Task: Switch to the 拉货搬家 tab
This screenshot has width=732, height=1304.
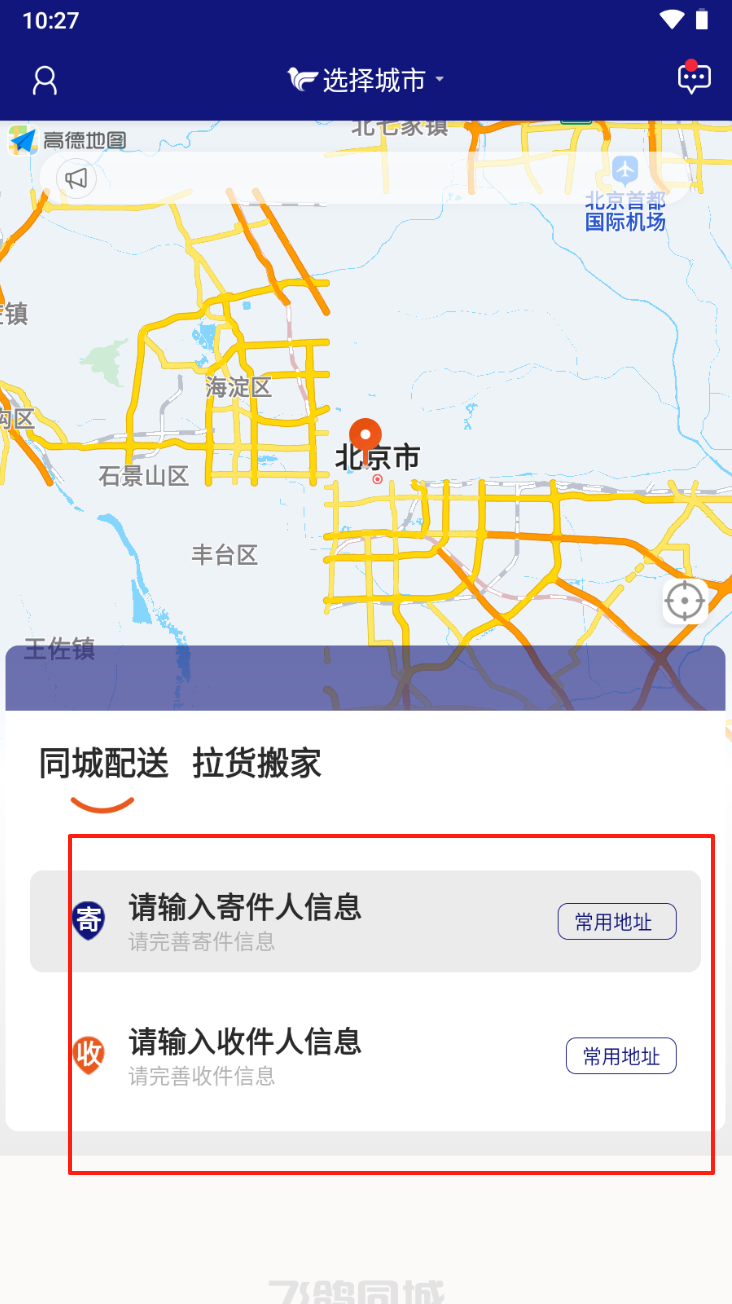Action: (257, 763)
